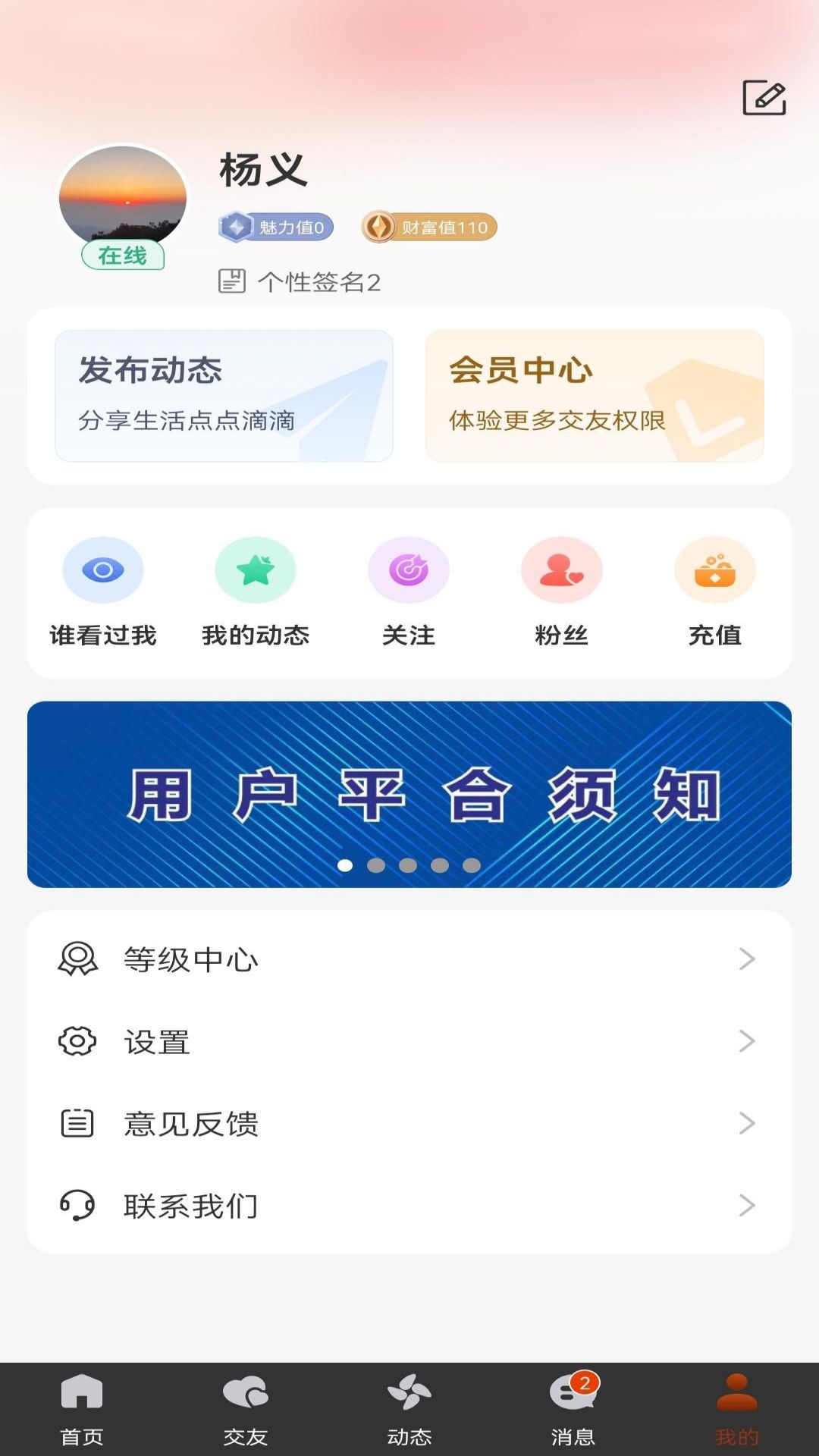Tap the 财富值110 badge

click(429, 227)
